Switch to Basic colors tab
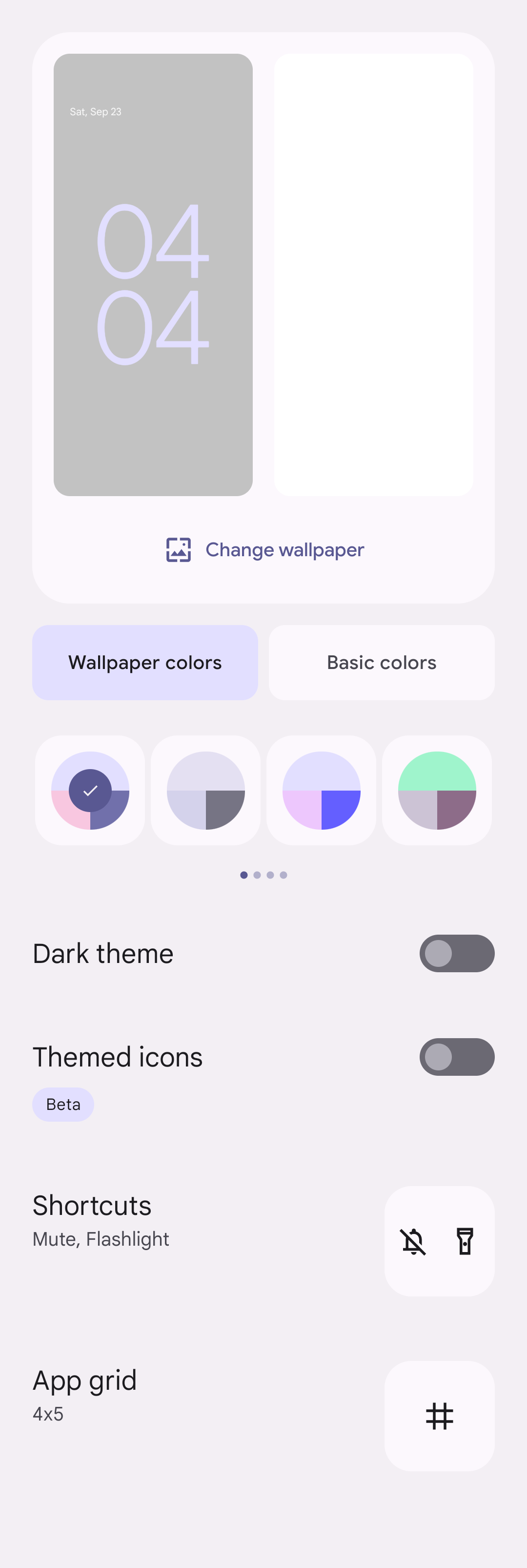 click(x=381, y=662)
